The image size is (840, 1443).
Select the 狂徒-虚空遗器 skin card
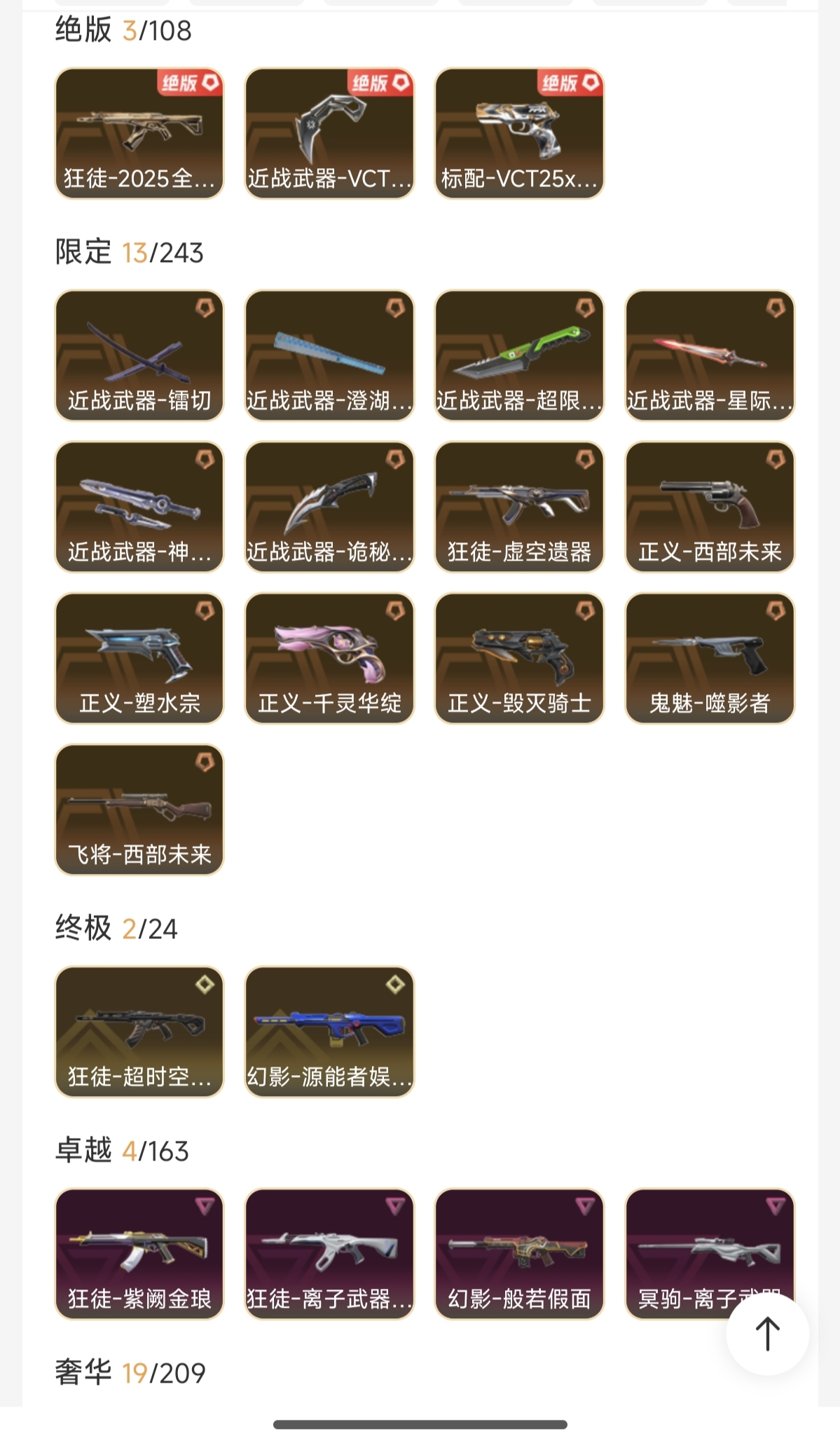pyautogui.click(x=519, y=507)
